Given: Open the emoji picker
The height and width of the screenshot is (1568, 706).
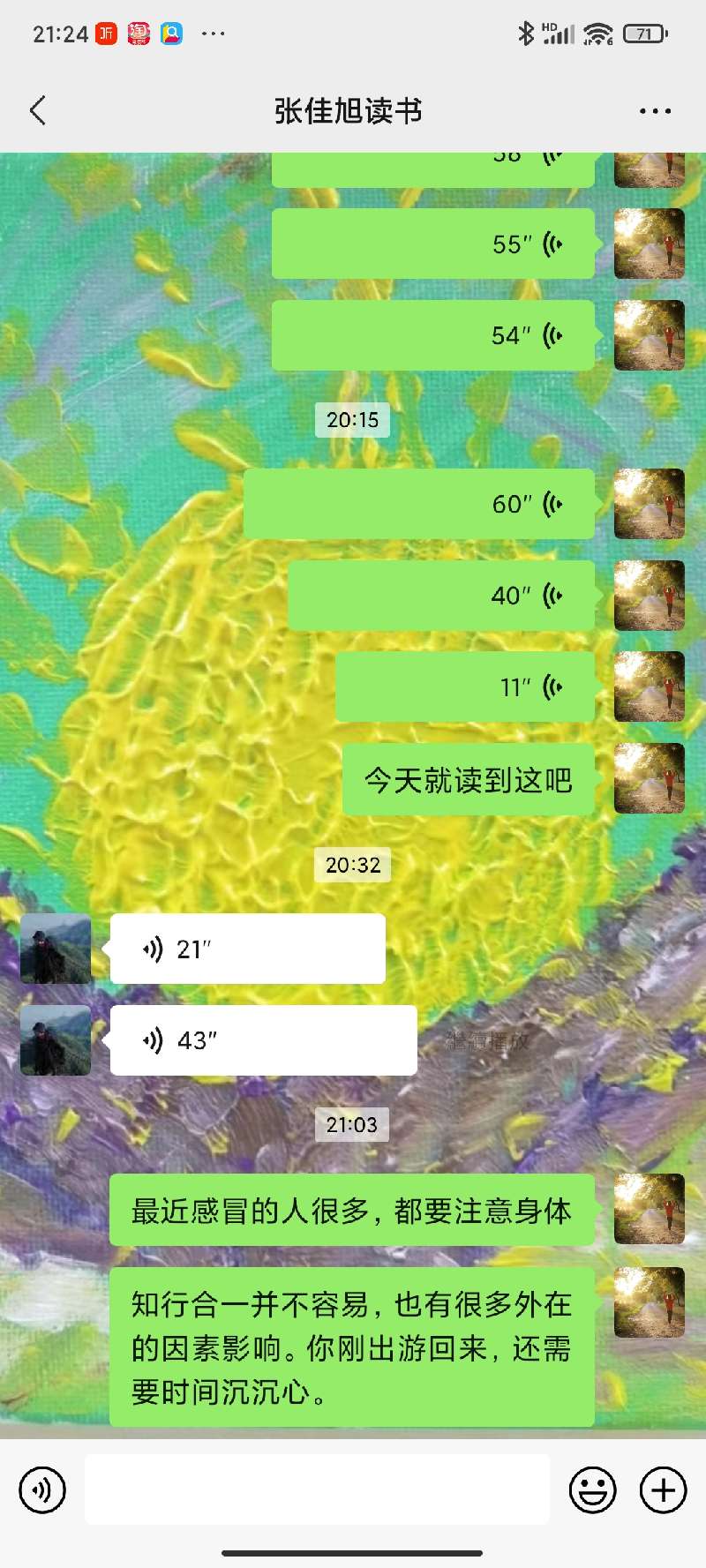Looking at the screenshot, I should 592,1490.
